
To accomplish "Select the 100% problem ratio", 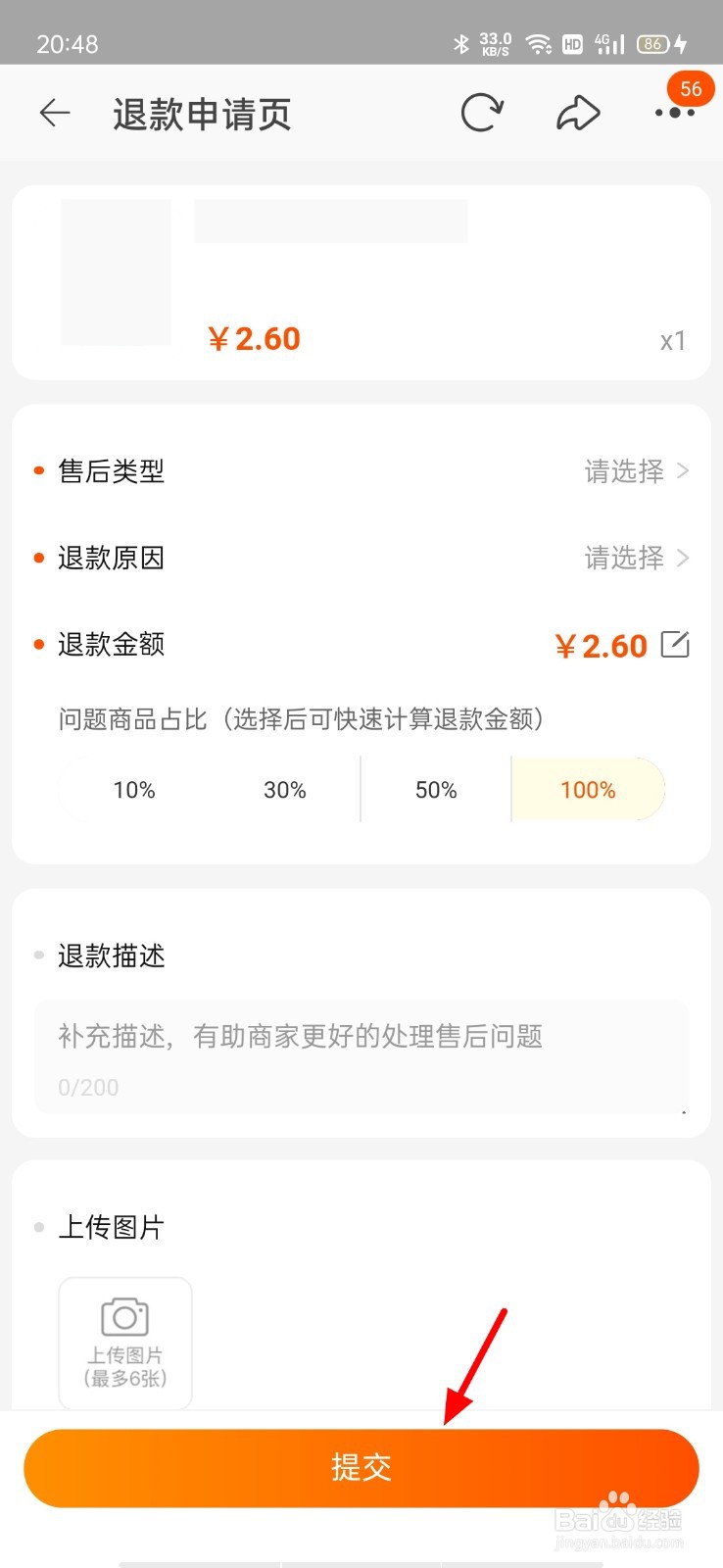I will tap(588, 790).
